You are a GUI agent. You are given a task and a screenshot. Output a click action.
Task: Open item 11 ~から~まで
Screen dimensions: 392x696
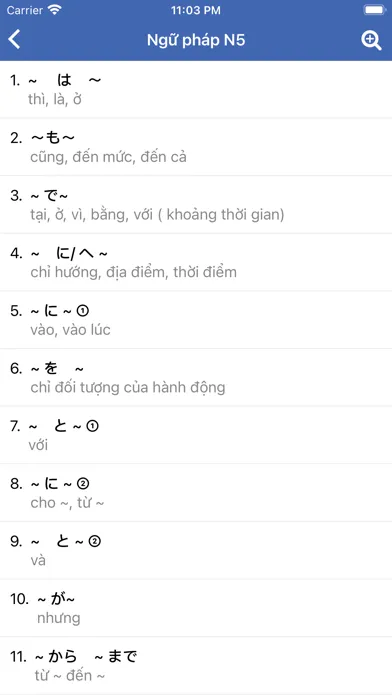coord(196,666)
